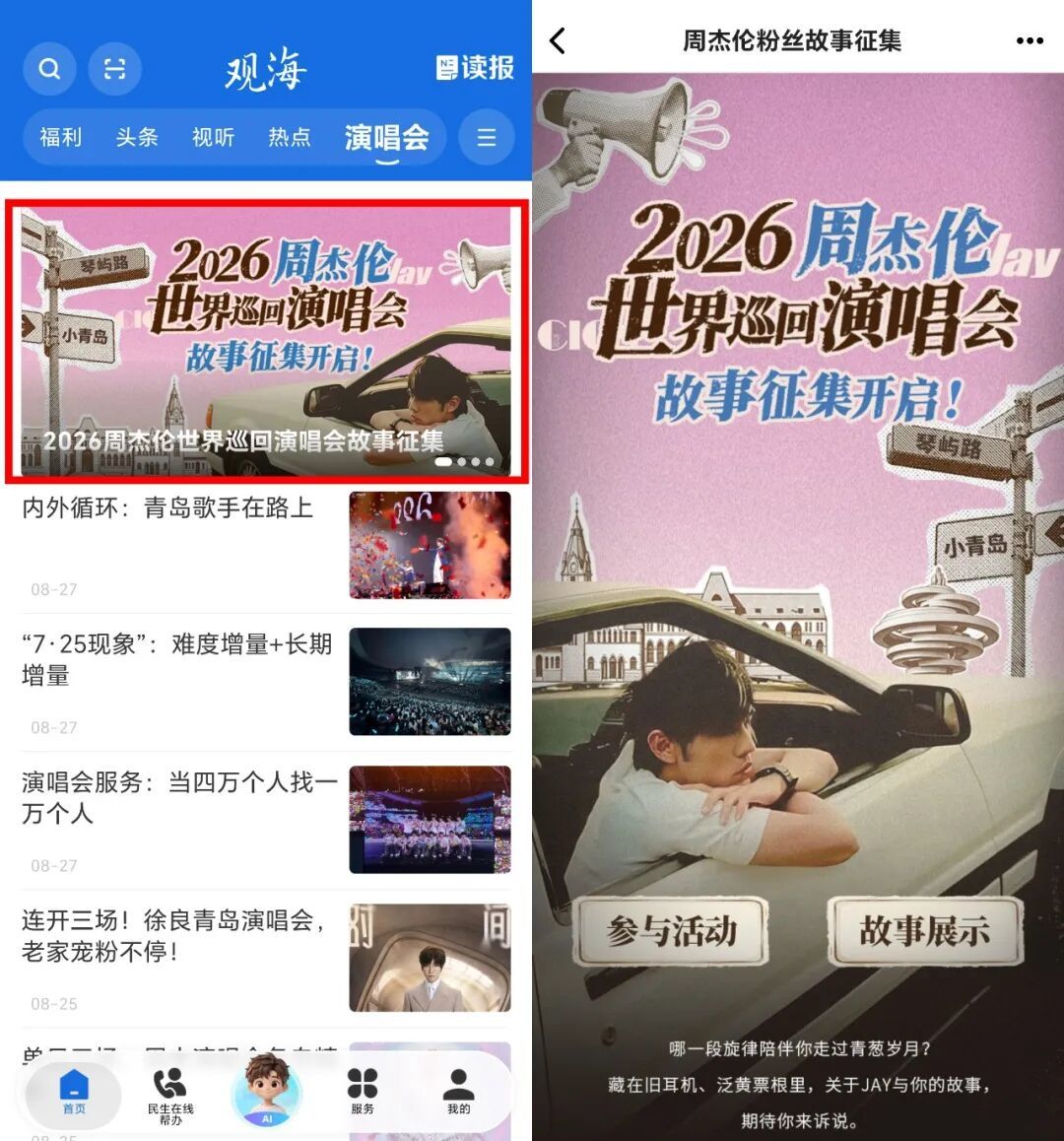
Task: Go back from 周杰伦粉丝故事征集 page
Action: (559, 40)
